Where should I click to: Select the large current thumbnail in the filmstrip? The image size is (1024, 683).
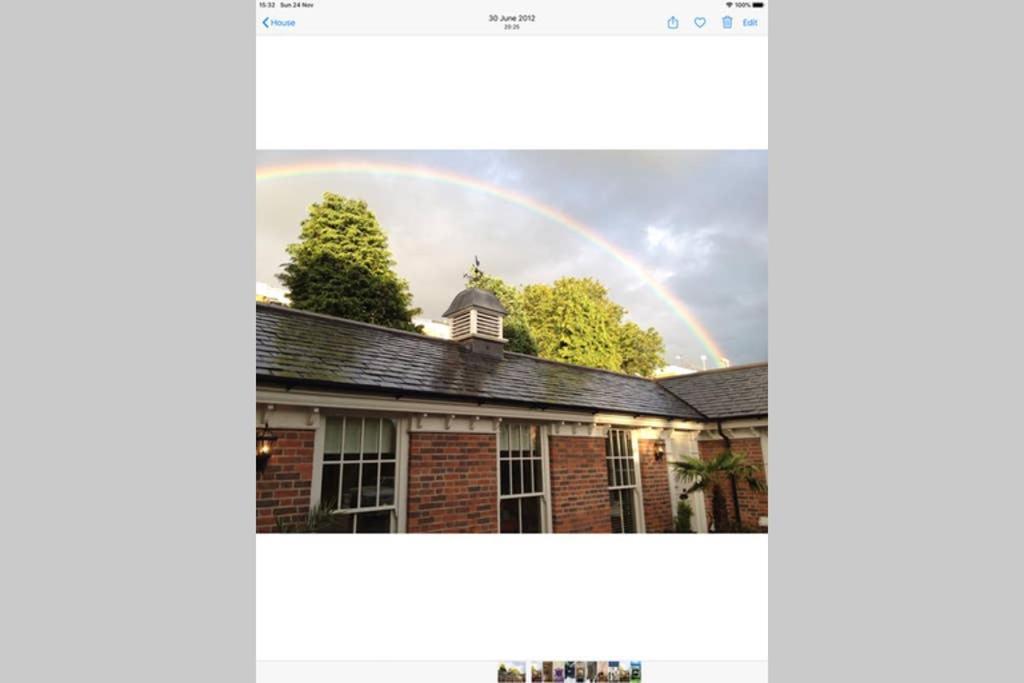511,672
